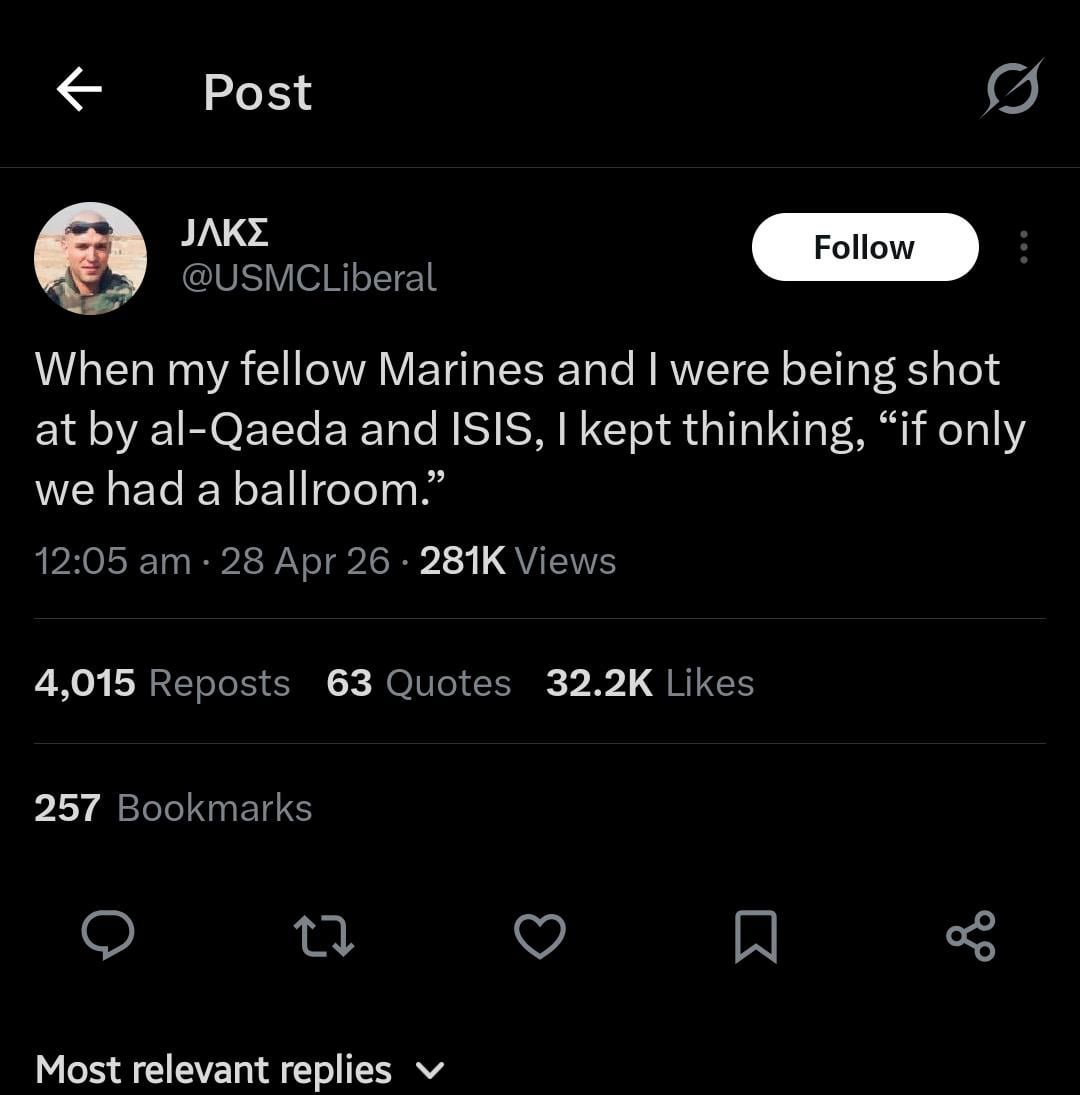
Task: Follow the @USMCLiberal account
Action: point(864,247)
